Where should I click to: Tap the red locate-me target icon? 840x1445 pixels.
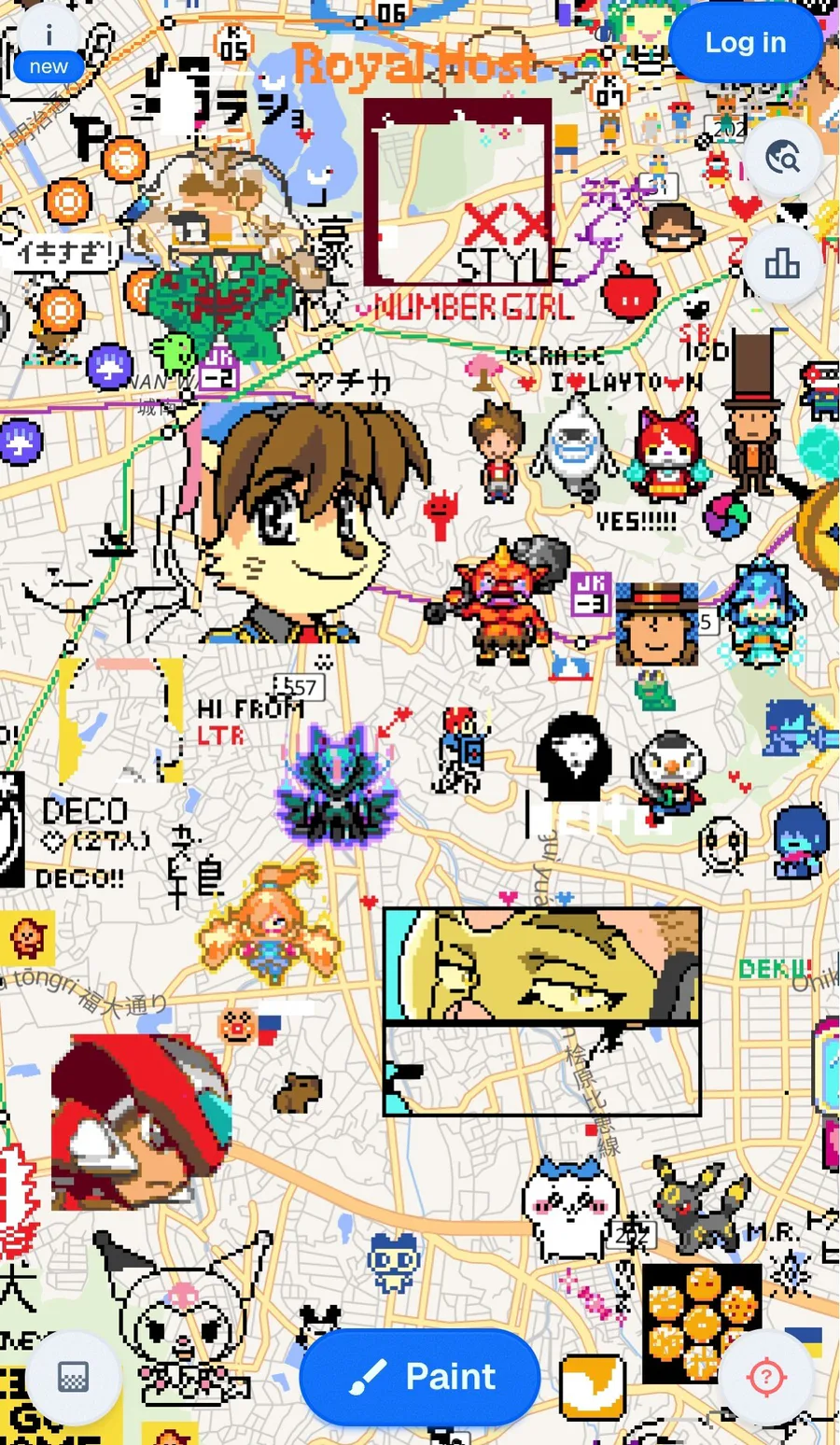pyautogui.click(x=766, y=1377)
